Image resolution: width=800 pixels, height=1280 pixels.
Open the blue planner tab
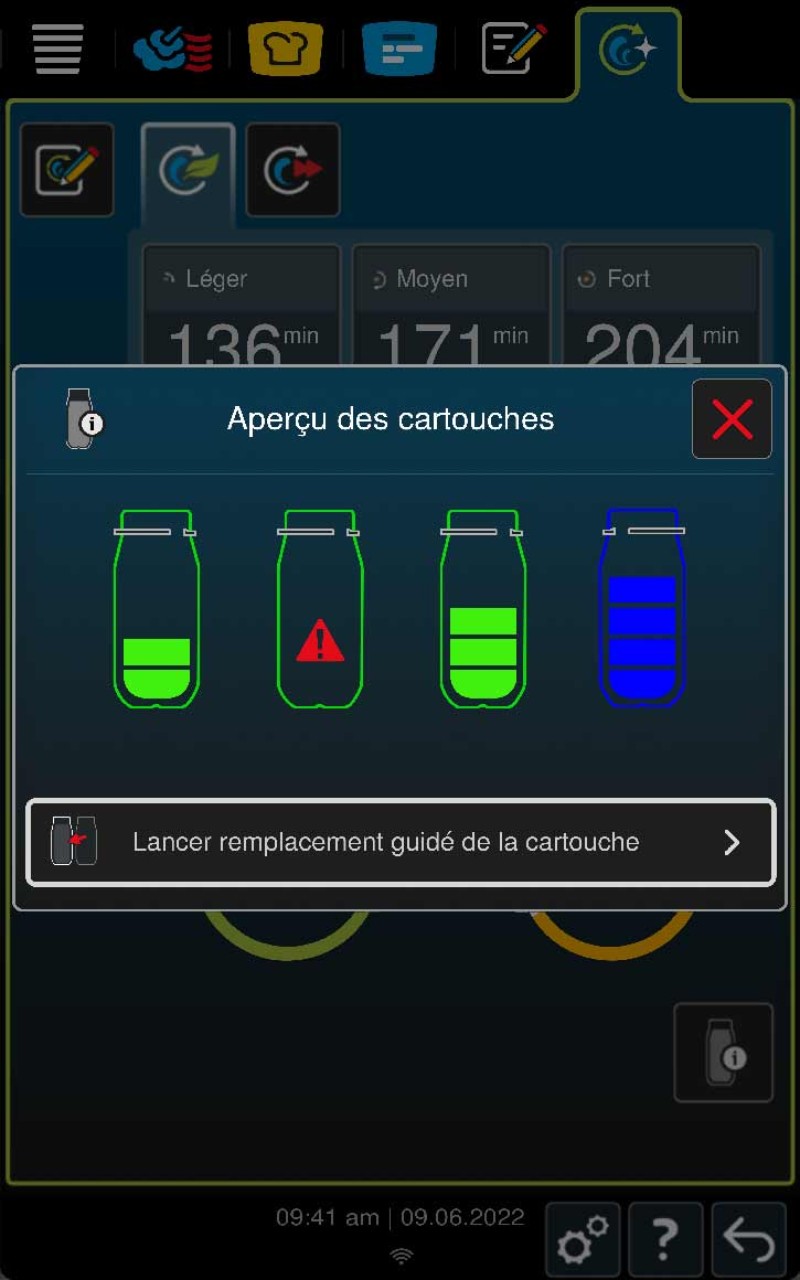click(x=399, y=49)
